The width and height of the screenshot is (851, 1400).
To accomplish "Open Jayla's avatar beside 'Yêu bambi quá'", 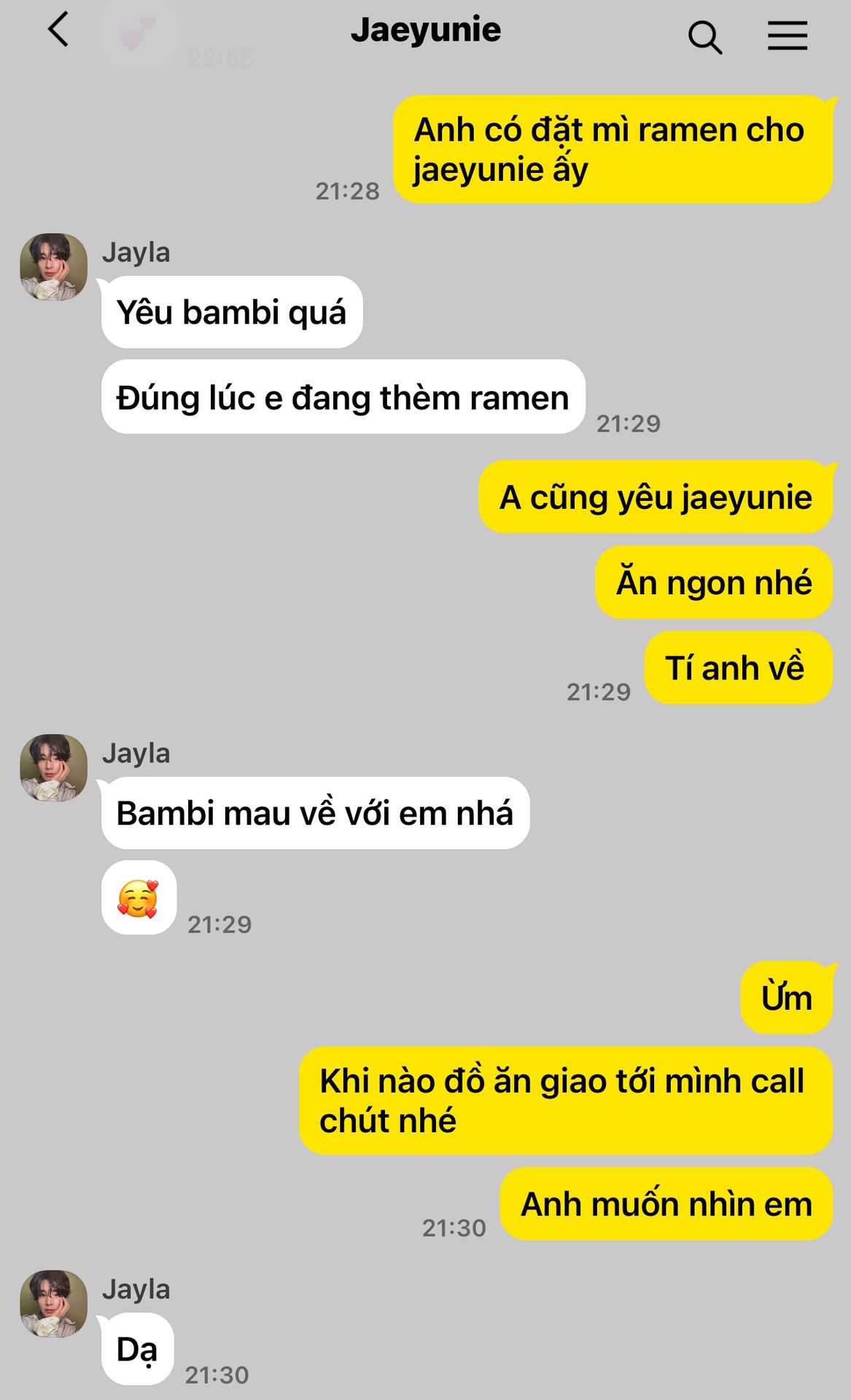I will coord(53,267).
